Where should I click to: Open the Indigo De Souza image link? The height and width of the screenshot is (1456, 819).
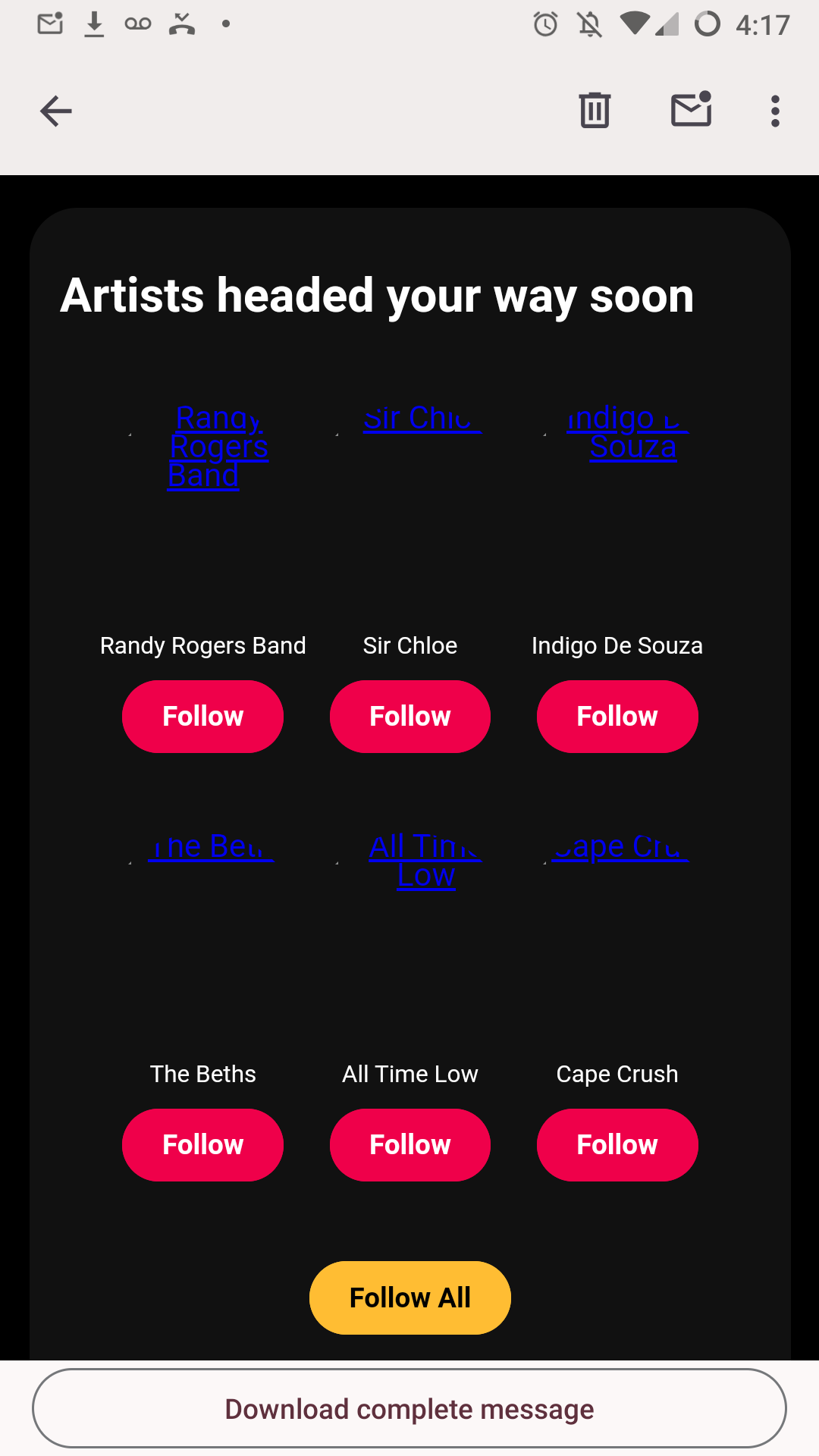(629, 432)
